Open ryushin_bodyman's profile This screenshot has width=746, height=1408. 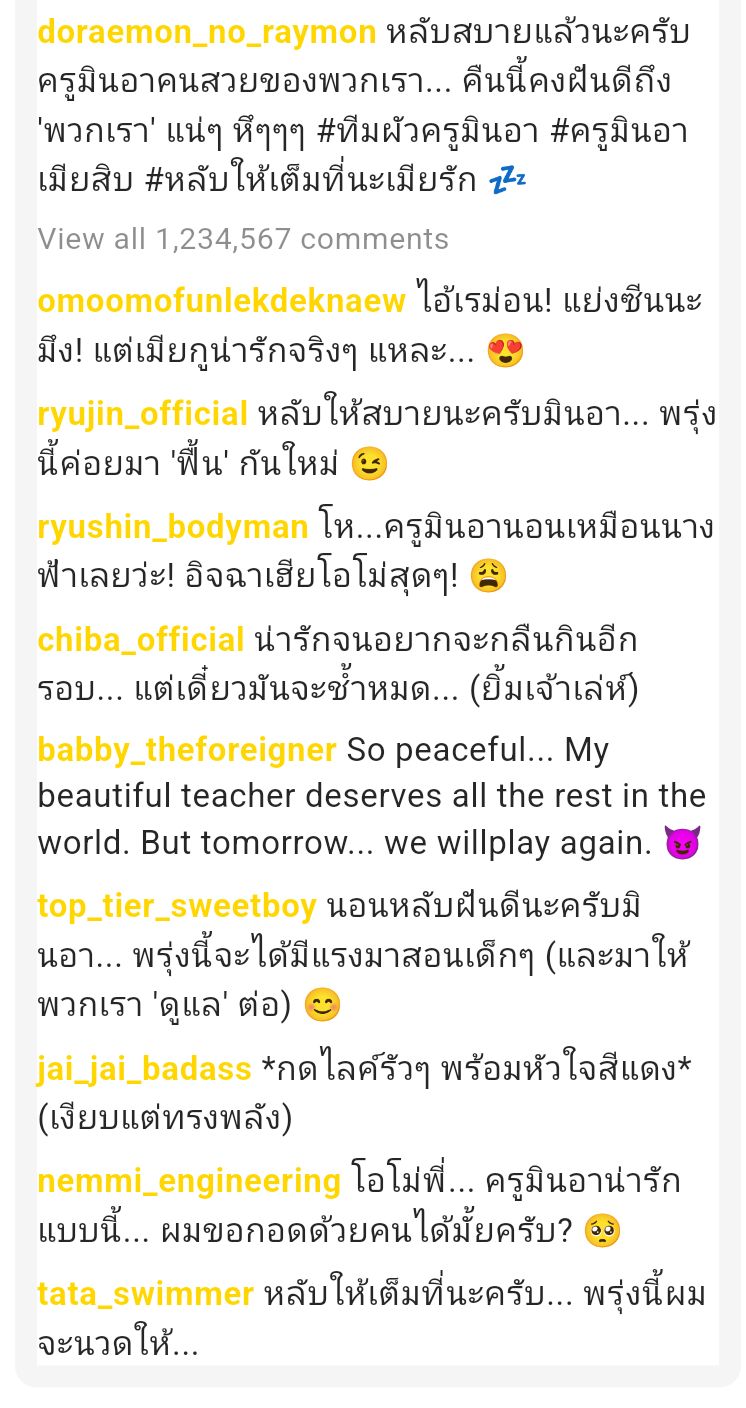pyautogui.click(x=173, y=527)
